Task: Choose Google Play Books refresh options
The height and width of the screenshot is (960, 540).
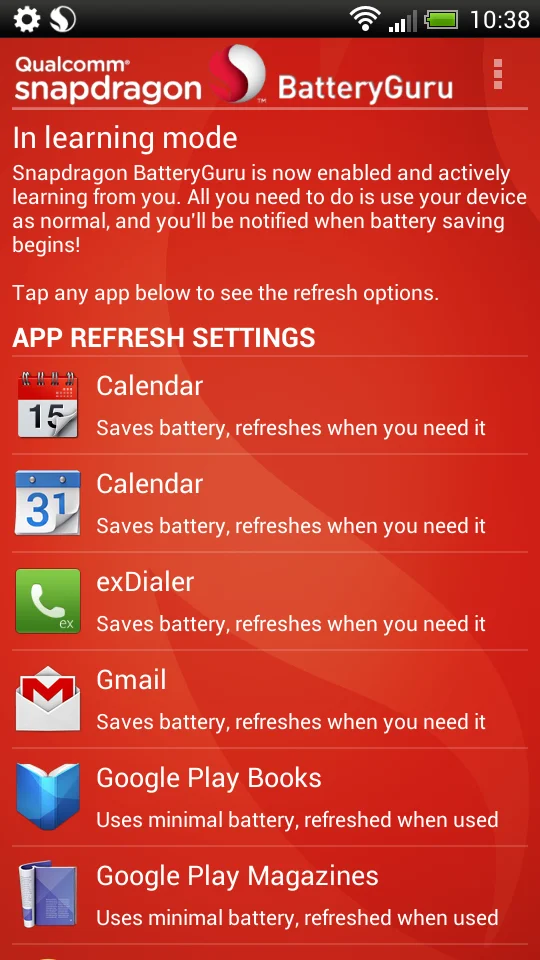Action: point(270,797)
